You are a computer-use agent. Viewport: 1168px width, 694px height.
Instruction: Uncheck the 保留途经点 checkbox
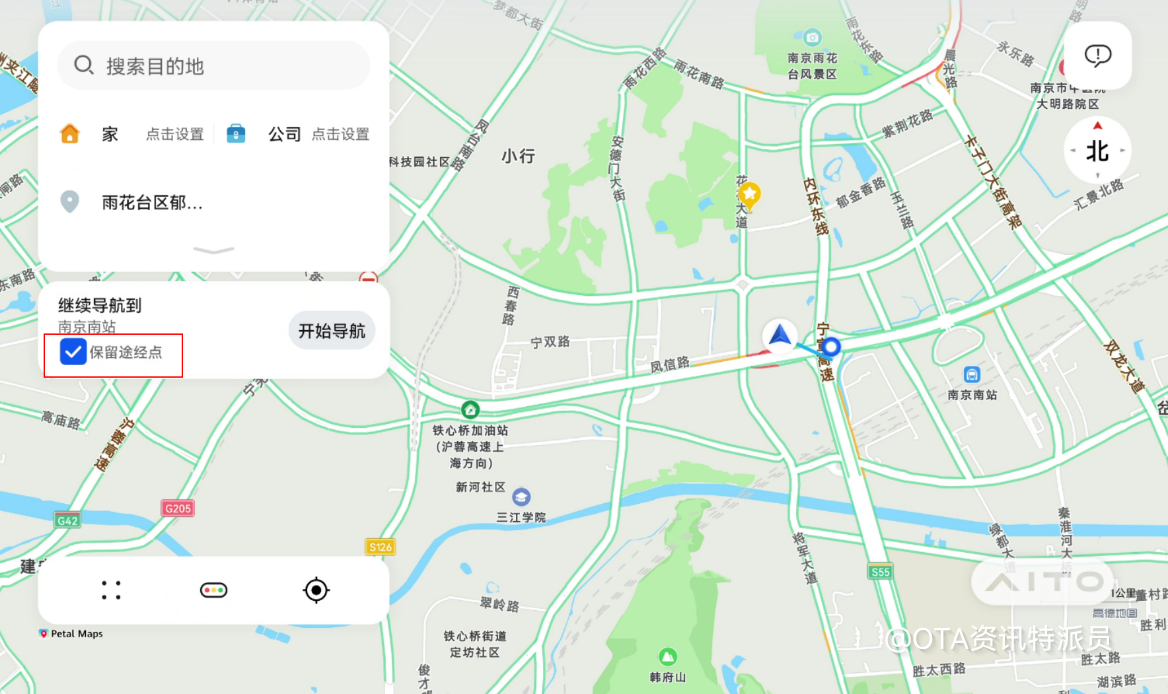pyautogui.click(x=73, y=352)
